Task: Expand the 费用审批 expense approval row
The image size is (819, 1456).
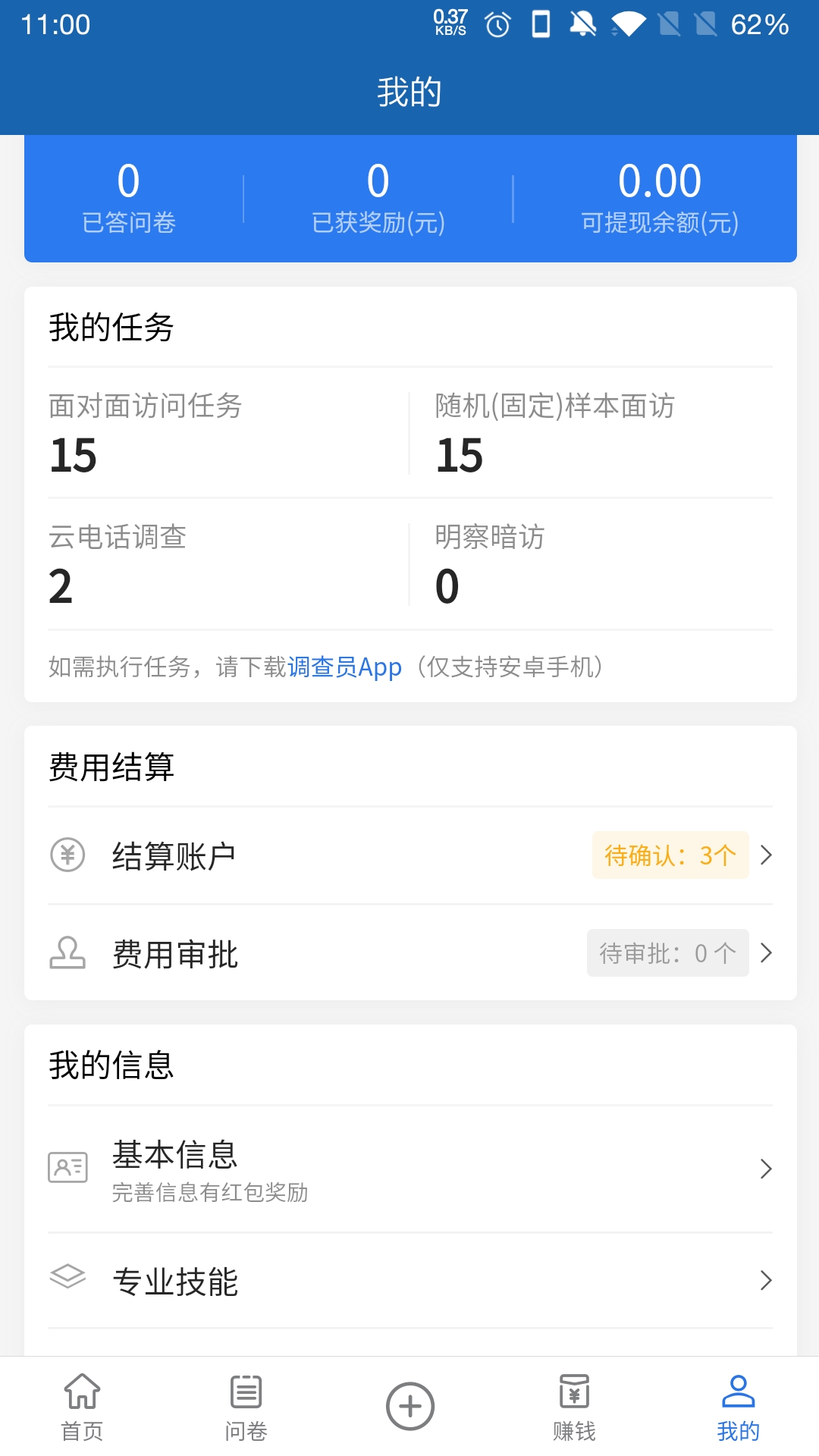Action: coord(766,953)
